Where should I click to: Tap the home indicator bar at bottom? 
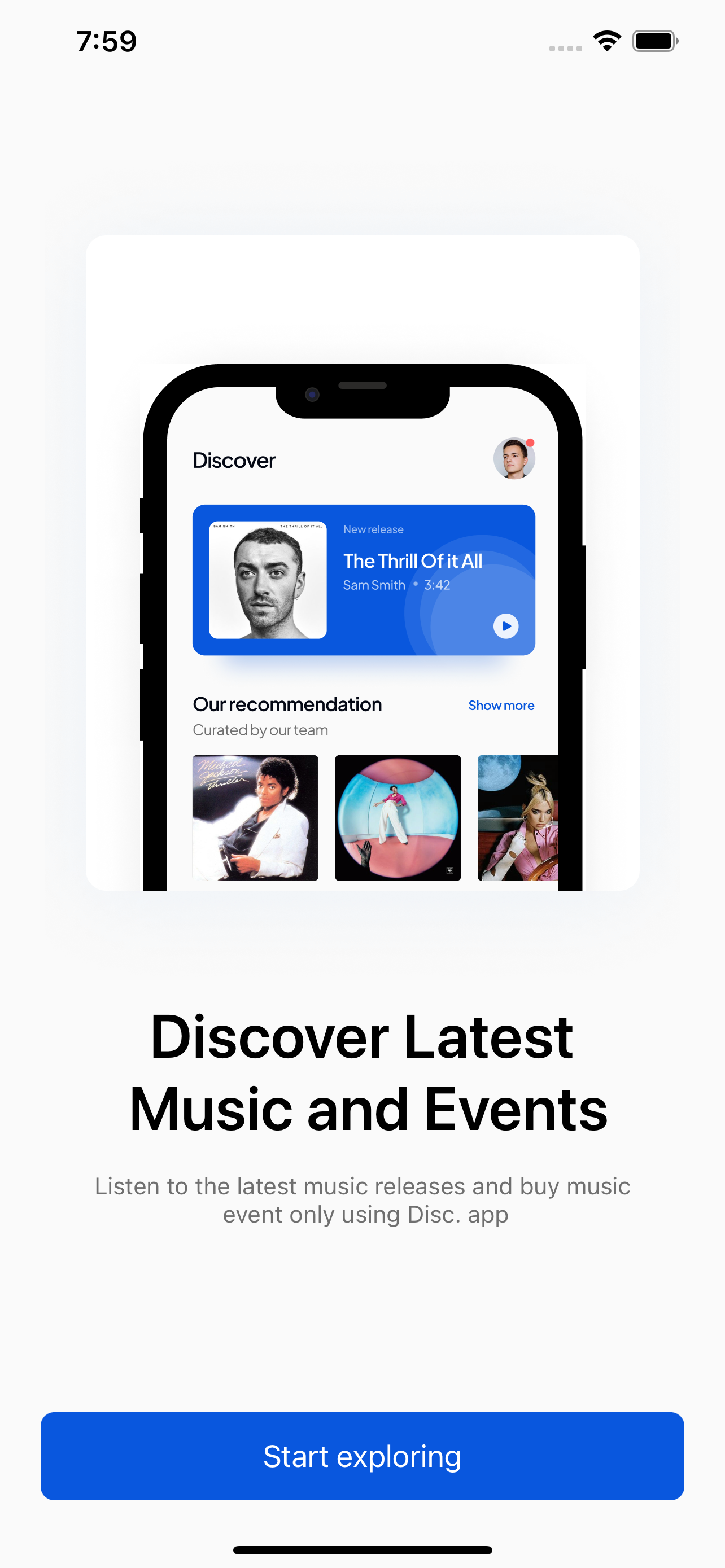[362, 1548]
